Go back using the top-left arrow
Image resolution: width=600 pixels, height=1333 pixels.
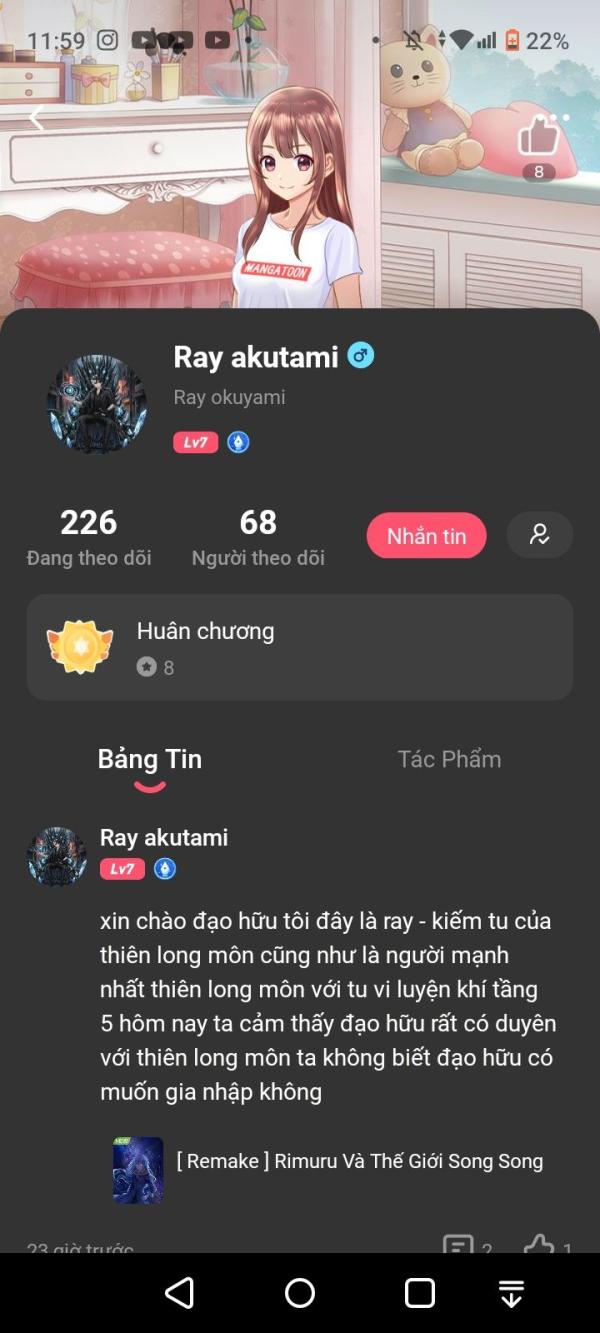[37, 118]
